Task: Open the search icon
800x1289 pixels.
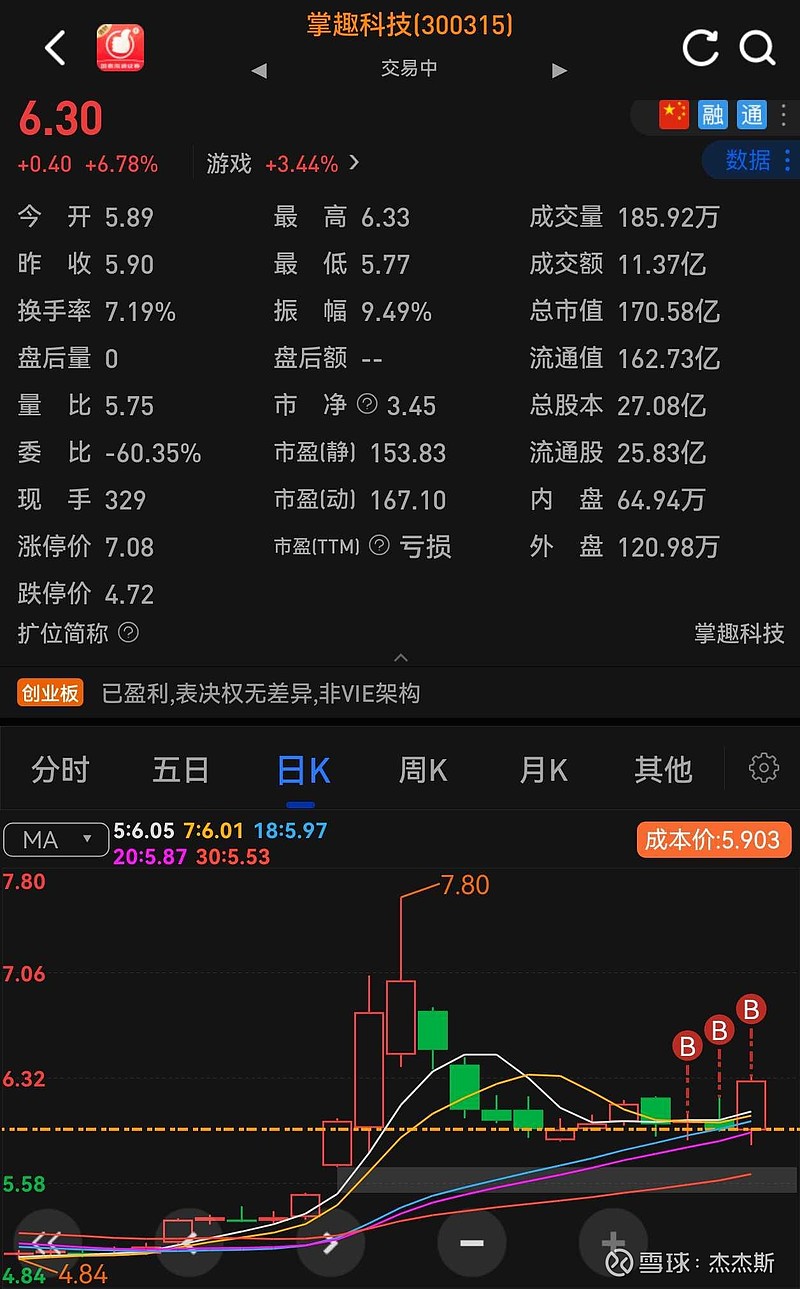Action: pos(757,48)
